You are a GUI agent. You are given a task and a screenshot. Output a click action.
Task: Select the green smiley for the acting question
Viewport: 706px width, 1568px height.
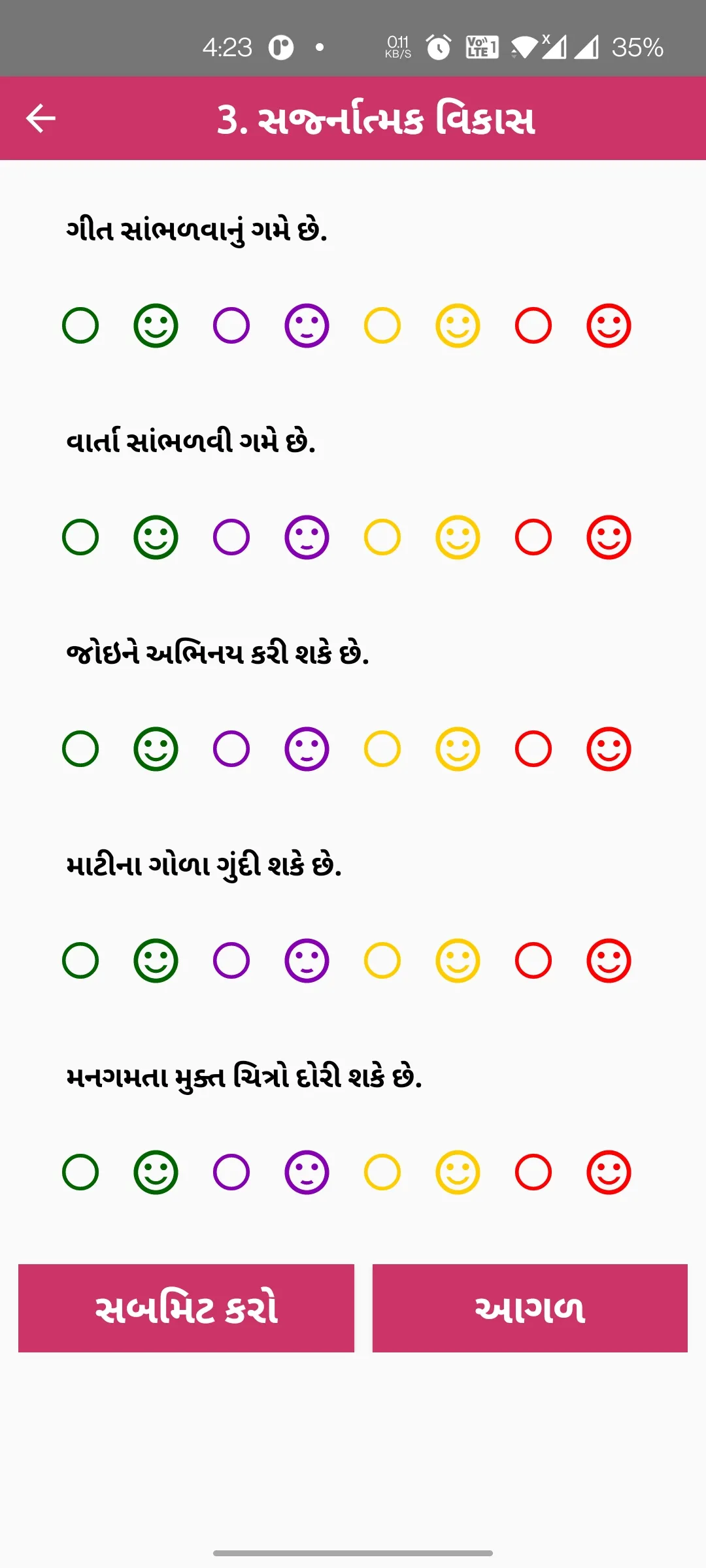[155, 749]
